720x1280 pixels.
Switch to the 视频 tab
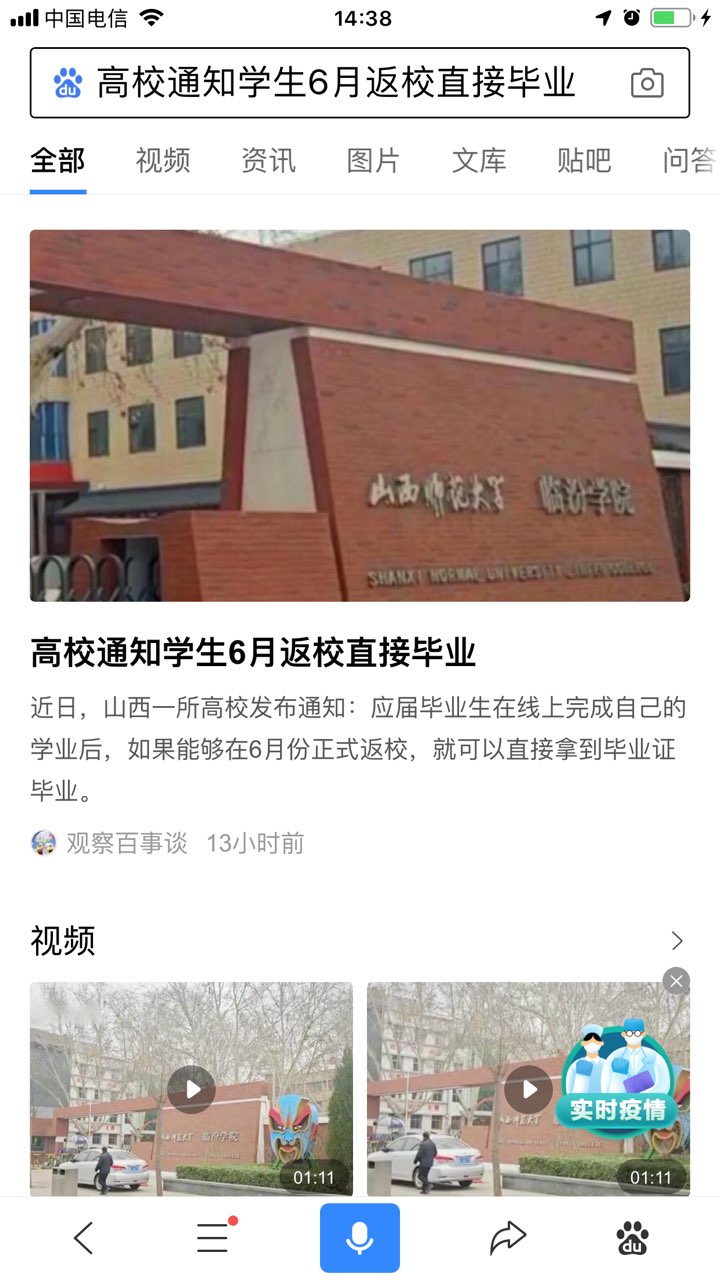(x=163, y=160)
